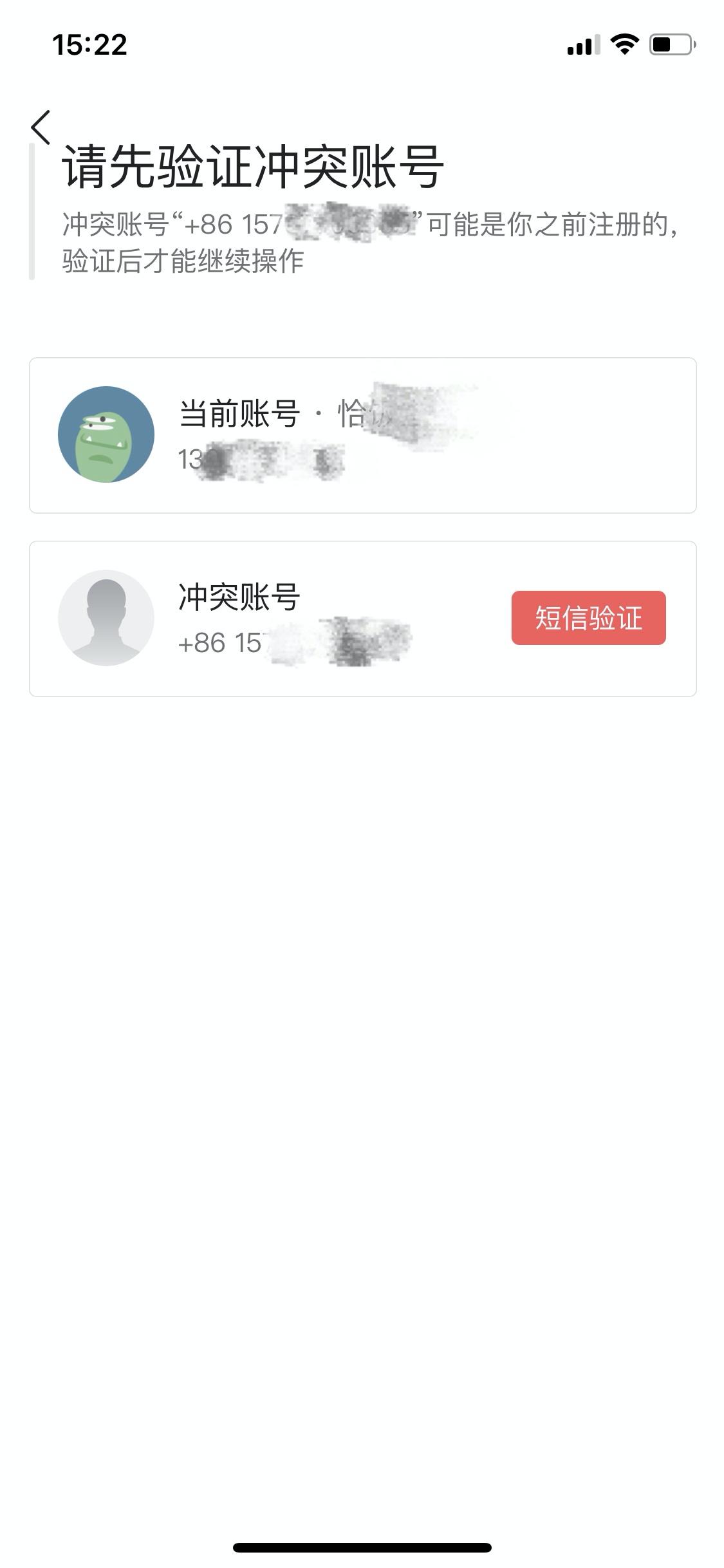724x1568 pixels.
Task: Expand the current account row
Action: [x=362, y=435]
